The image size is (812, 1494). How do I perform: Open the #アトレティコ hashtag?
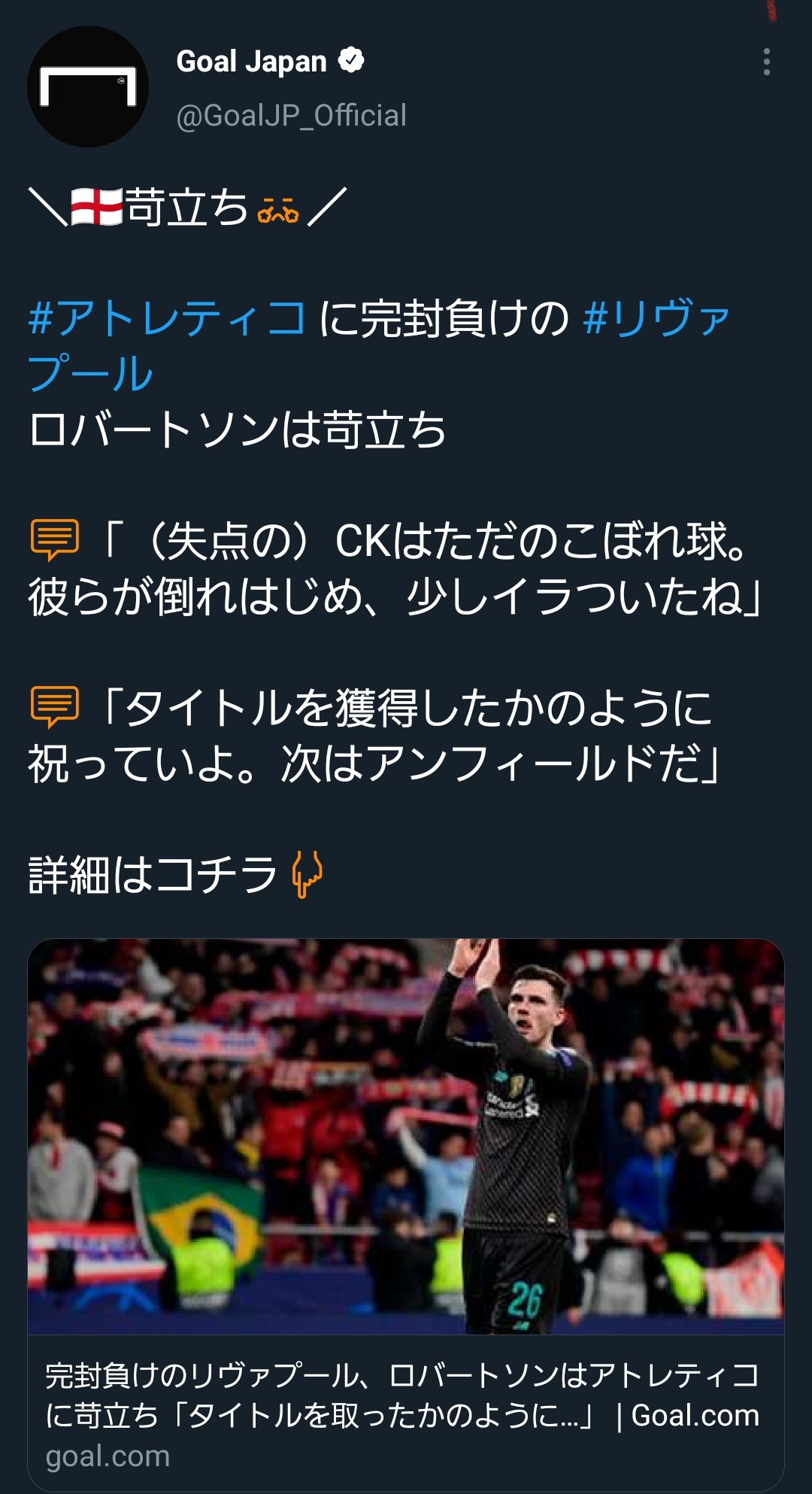(x=167, y=318)
